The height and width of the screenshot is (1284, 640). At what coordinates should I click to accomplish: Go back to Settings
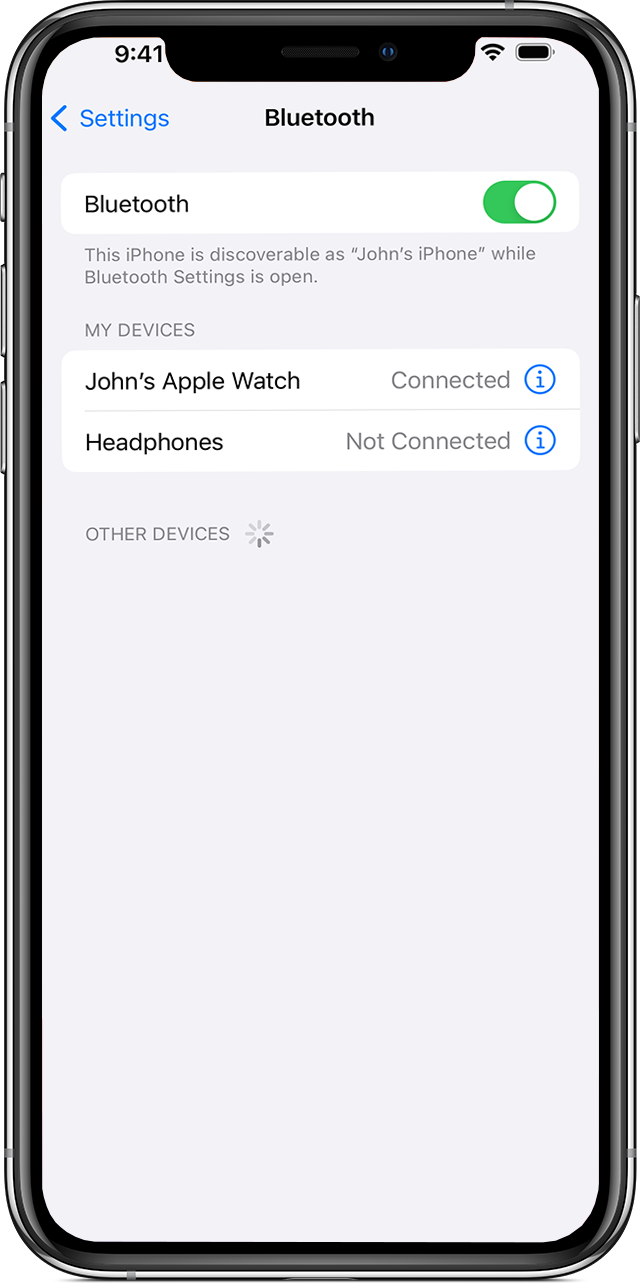110,119
